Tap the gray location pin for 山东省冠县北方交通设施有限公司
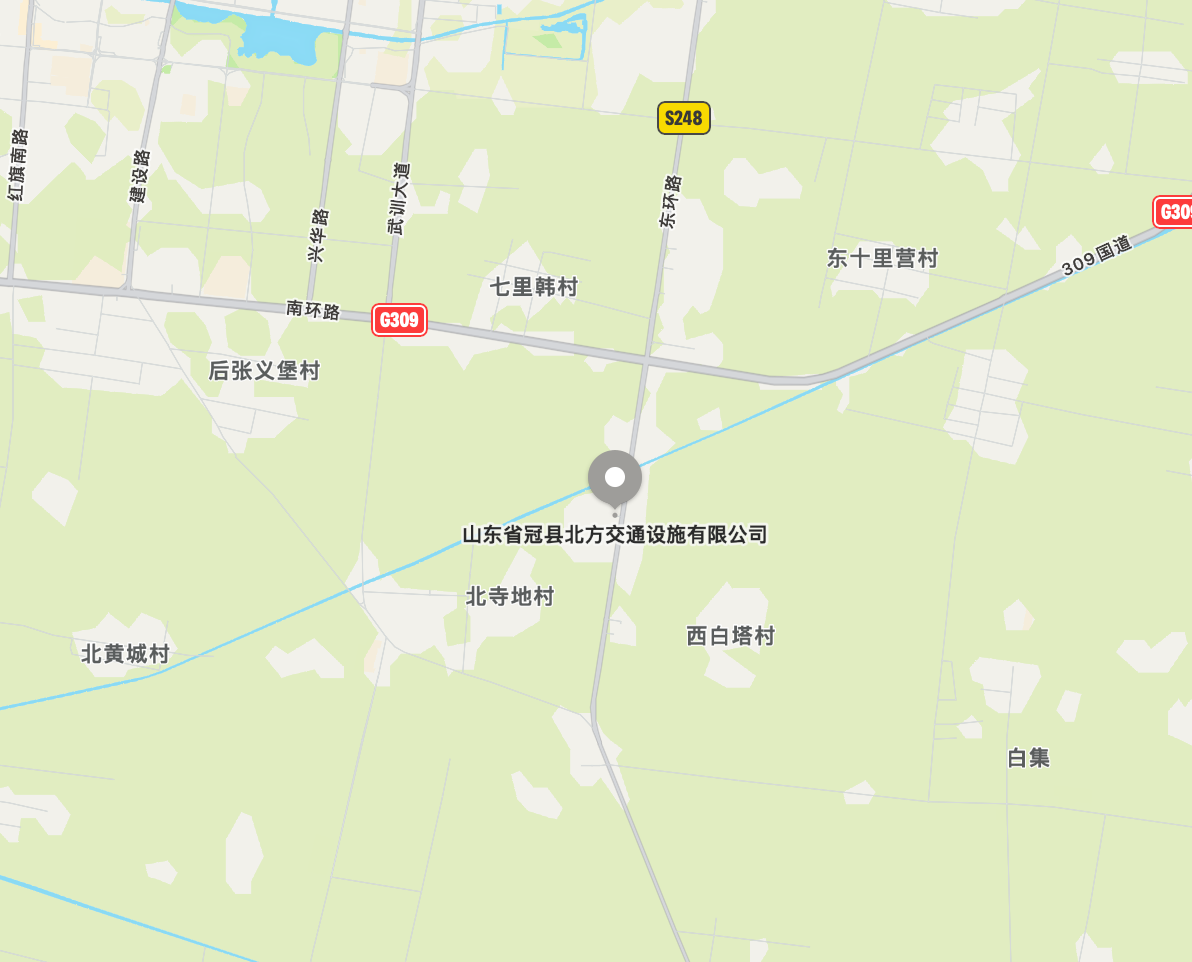The image size is (1192, 962). (615, 478)
